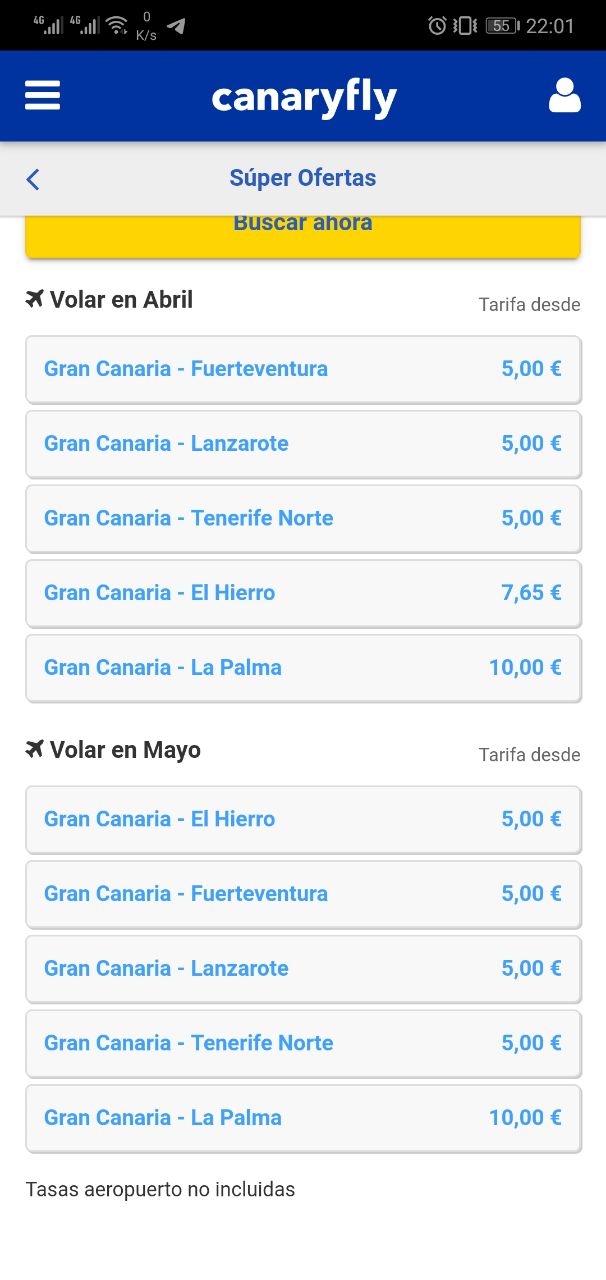Image resolution: width=606 pixels, height=1280 pixels.
Task: Choose April Gran Canaria - El Hierro 7,65 € offer
Action: click(x=303, y=593)
